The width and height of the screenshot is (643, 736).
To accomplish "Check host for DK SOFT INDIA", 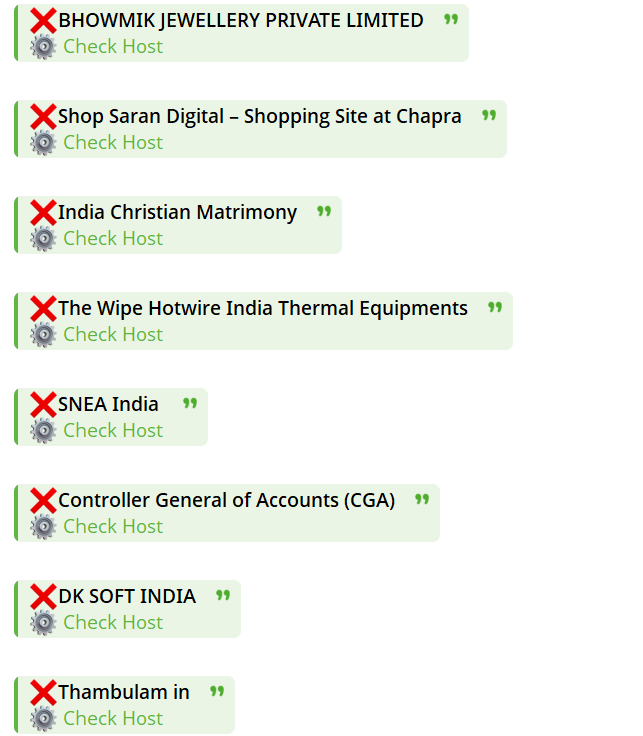I will point(112,622).
